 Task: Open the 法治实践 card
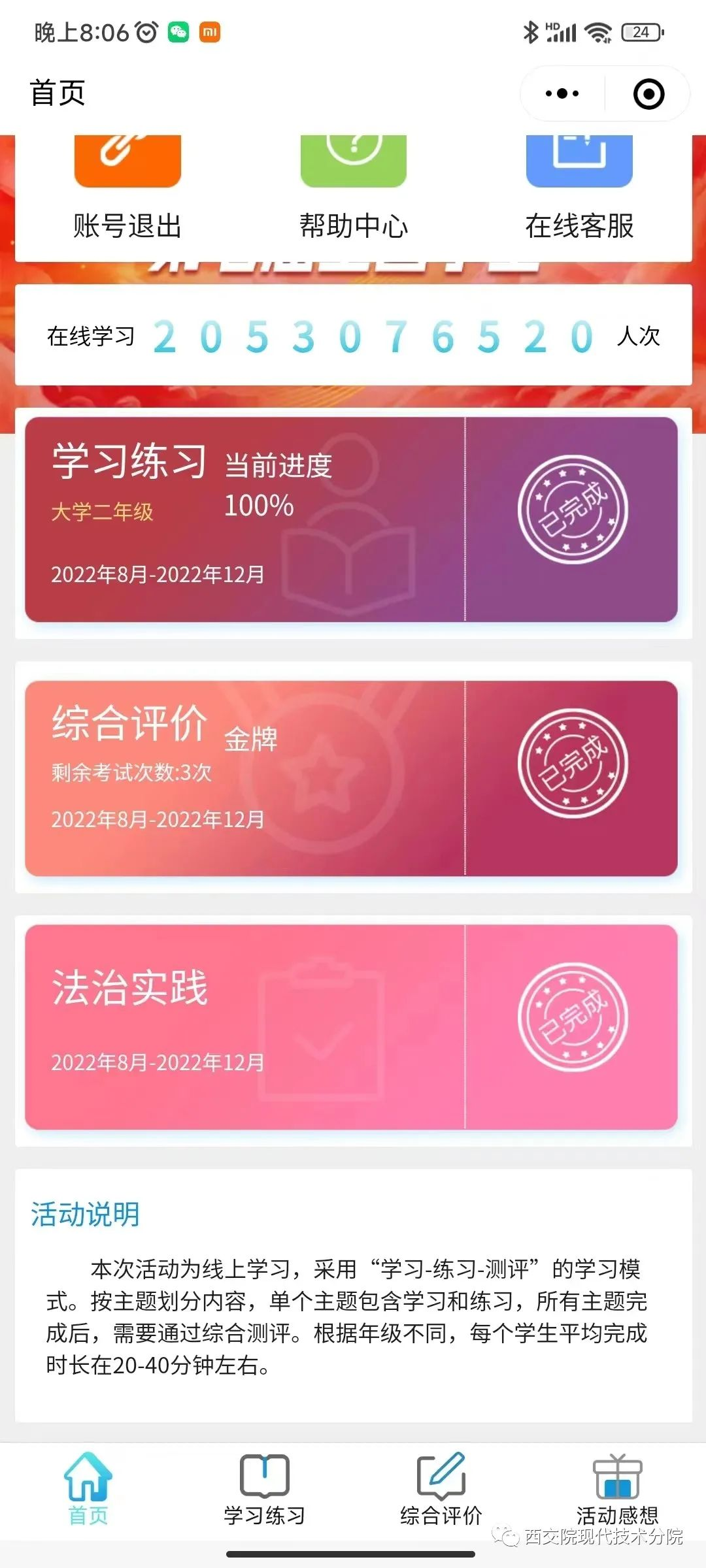351,1026
